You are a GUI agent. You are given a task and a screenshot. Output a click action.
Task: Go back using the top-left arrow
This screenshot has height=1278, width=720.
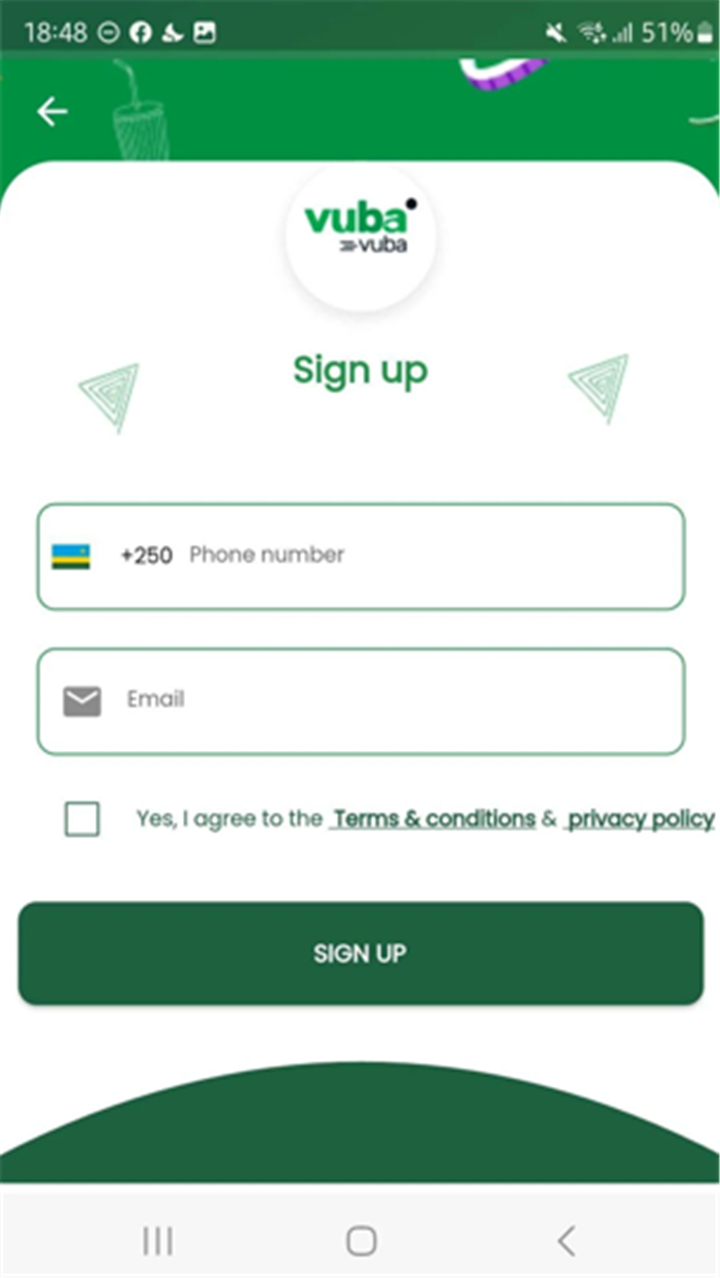[52, 111]
